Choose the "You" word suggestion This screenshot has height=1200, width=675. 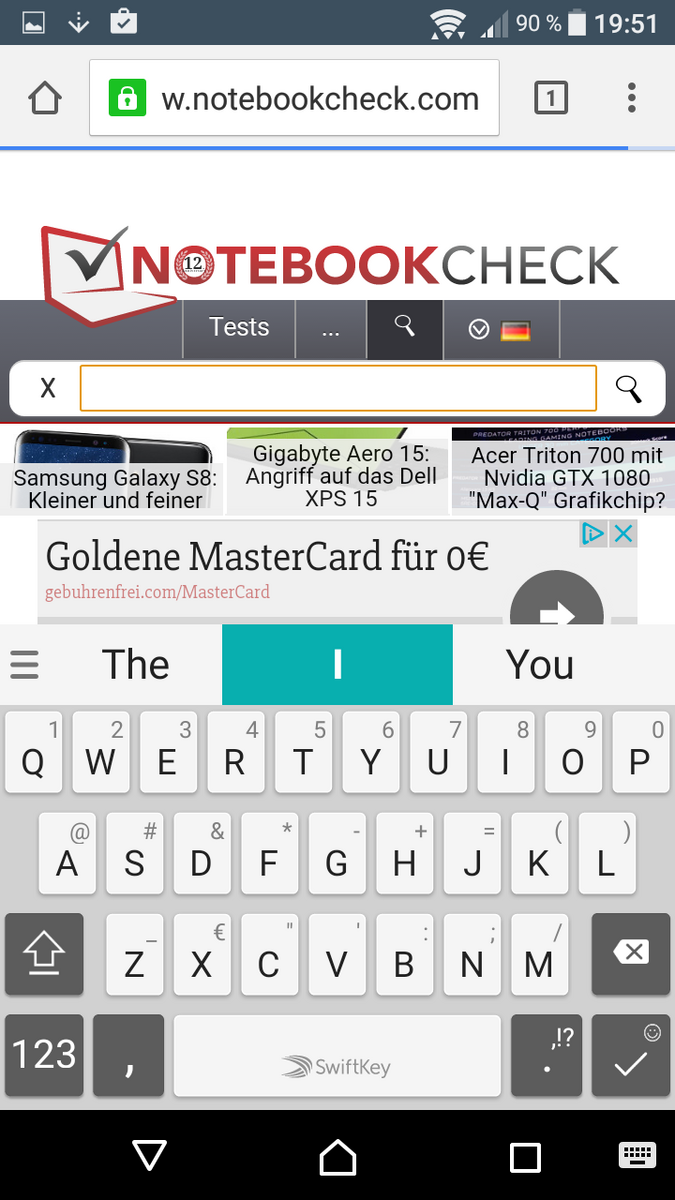pos(540,665)
